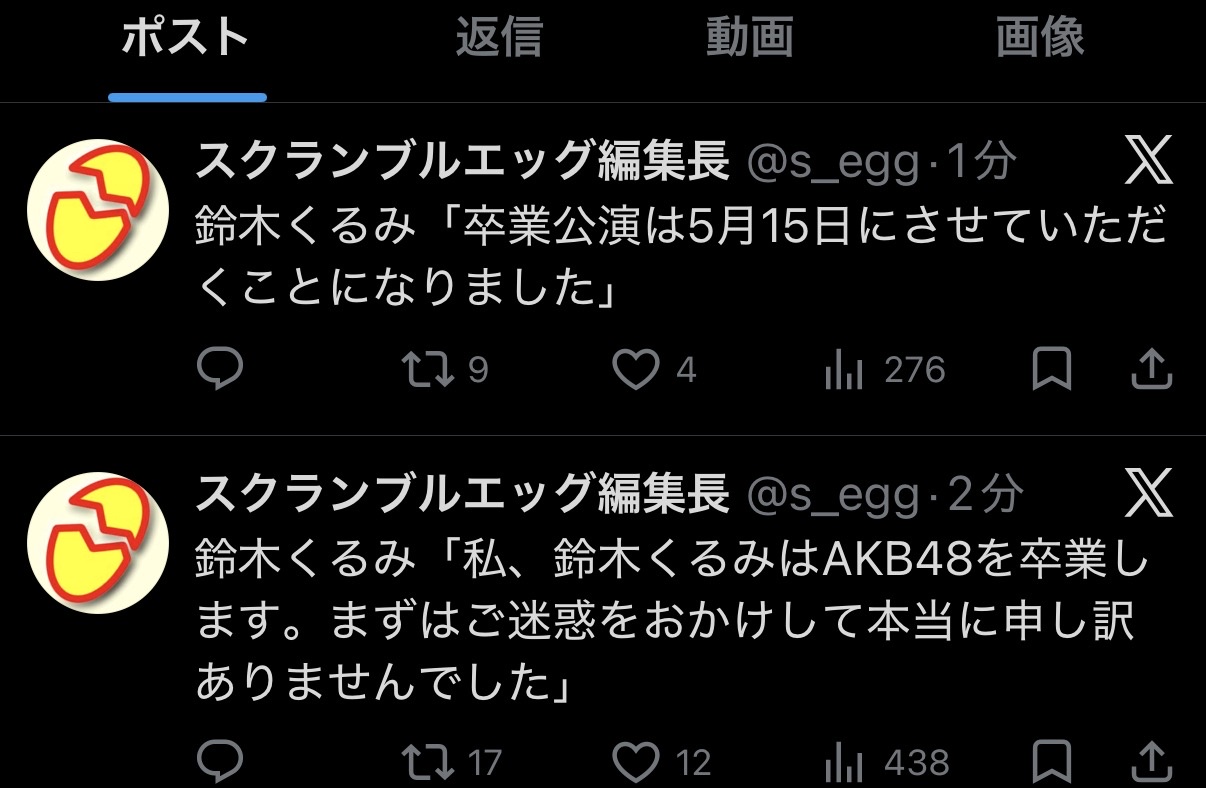Repost the AKB48を卒業します post
The image size is (1206, 788).
(x=427, y=763)
